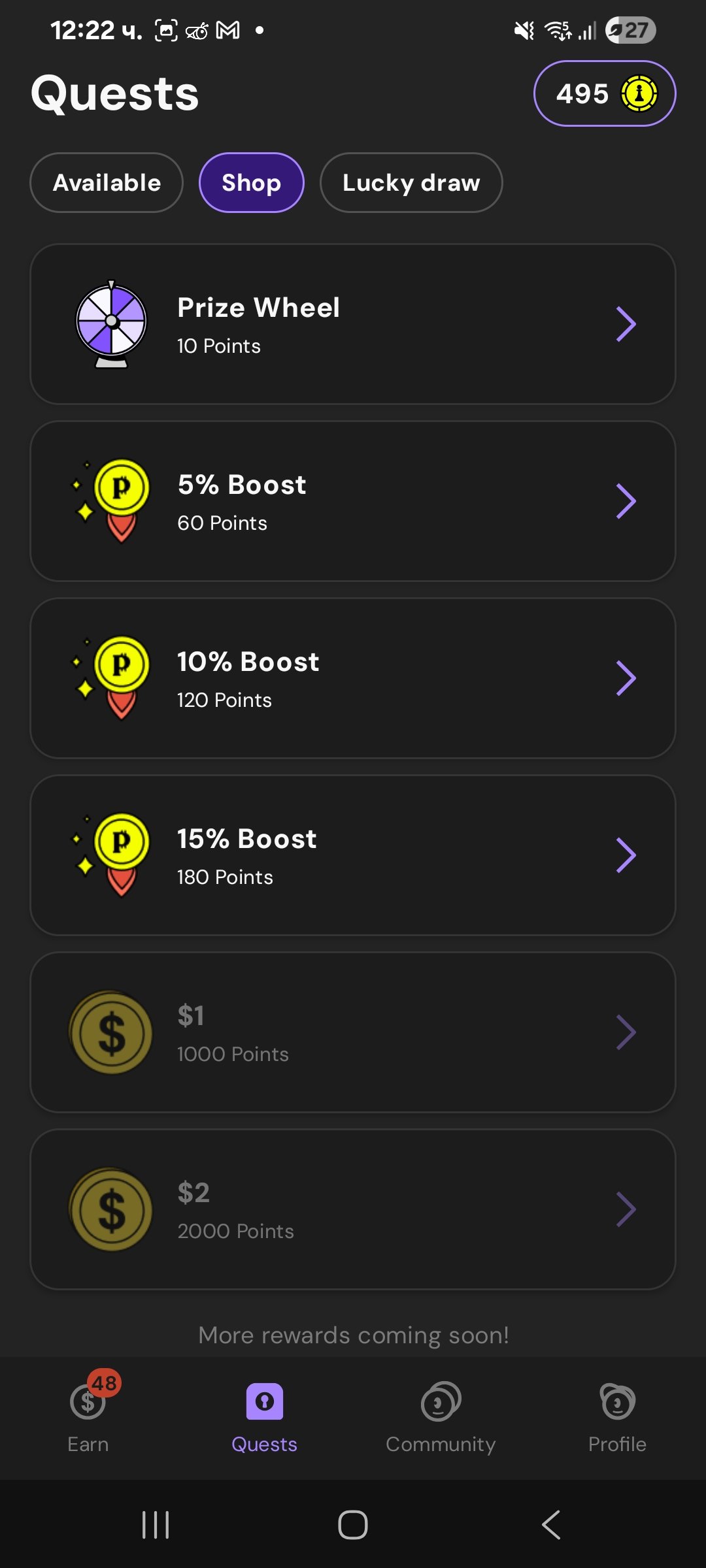706x1568 pixels.
Task: Select the Shop tab
Action: point(251,183)
